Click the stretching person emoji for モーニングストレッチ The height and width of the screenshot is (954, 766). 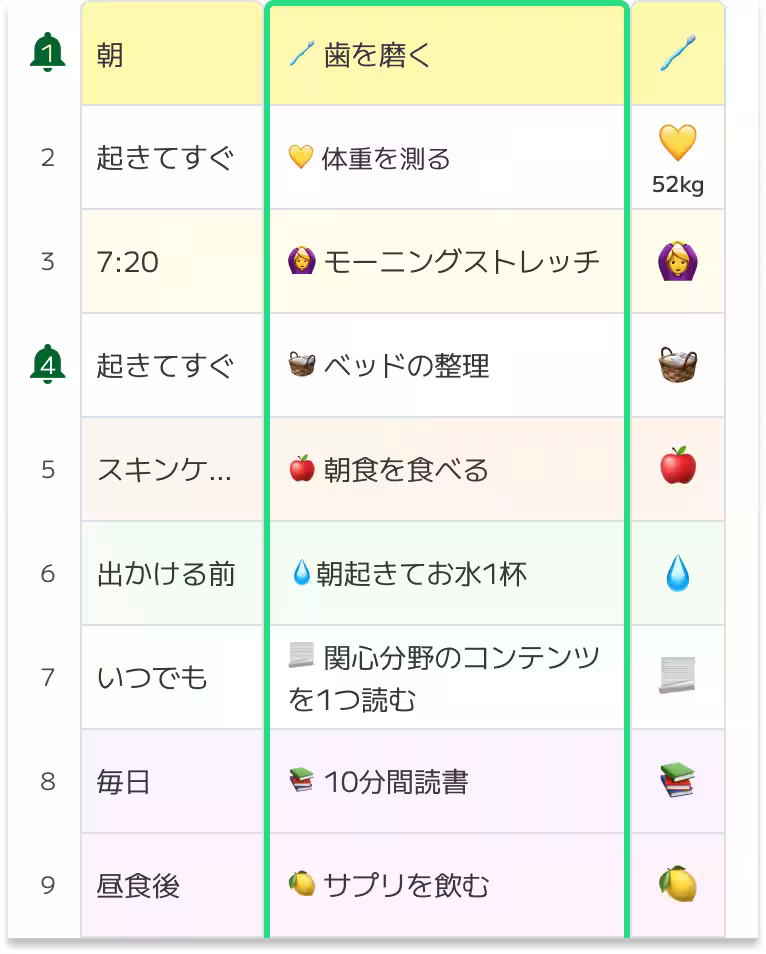coord(678,261)
